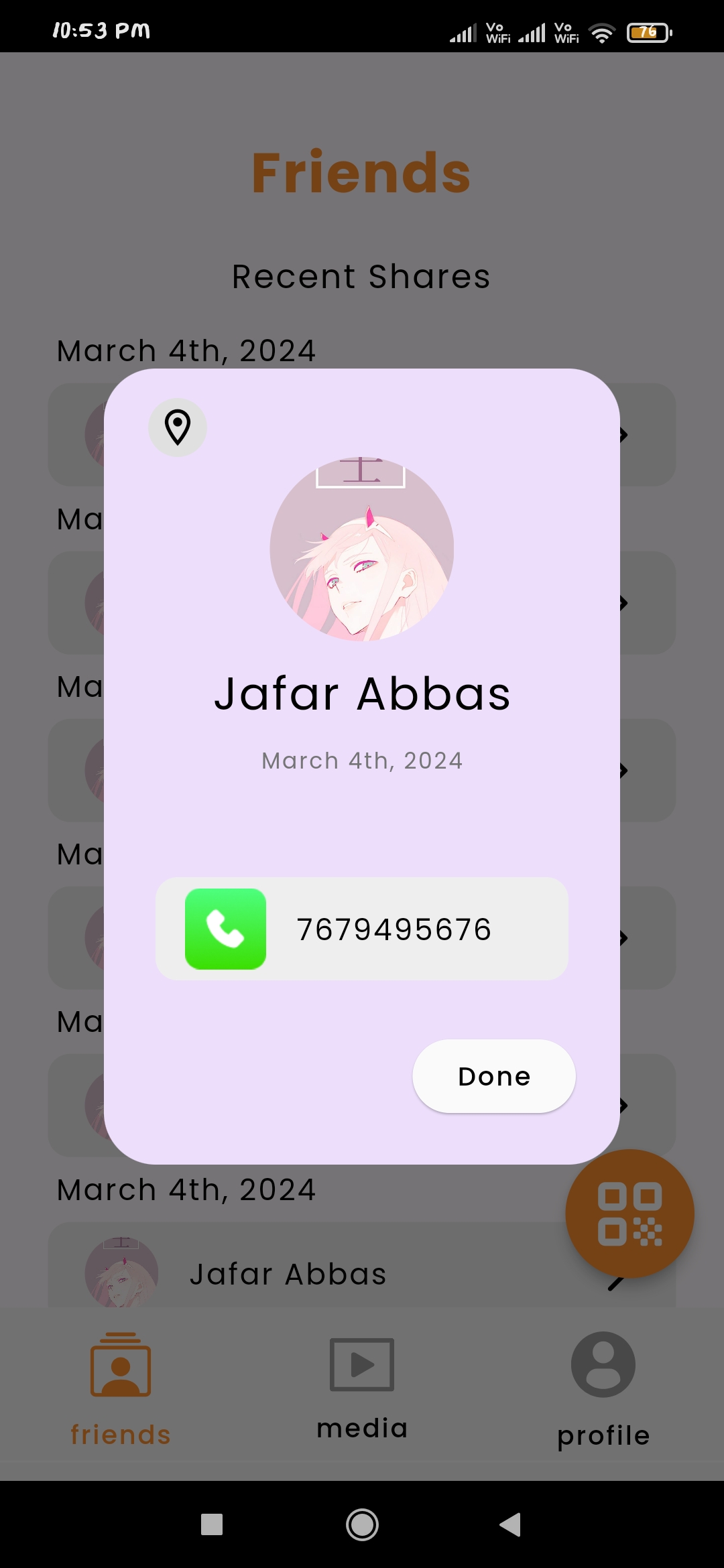Image resolution: width=724 pixels, height=1568 pixels.
Task: Call 7679495676 via the green phone button
Action: click(225, 929)
